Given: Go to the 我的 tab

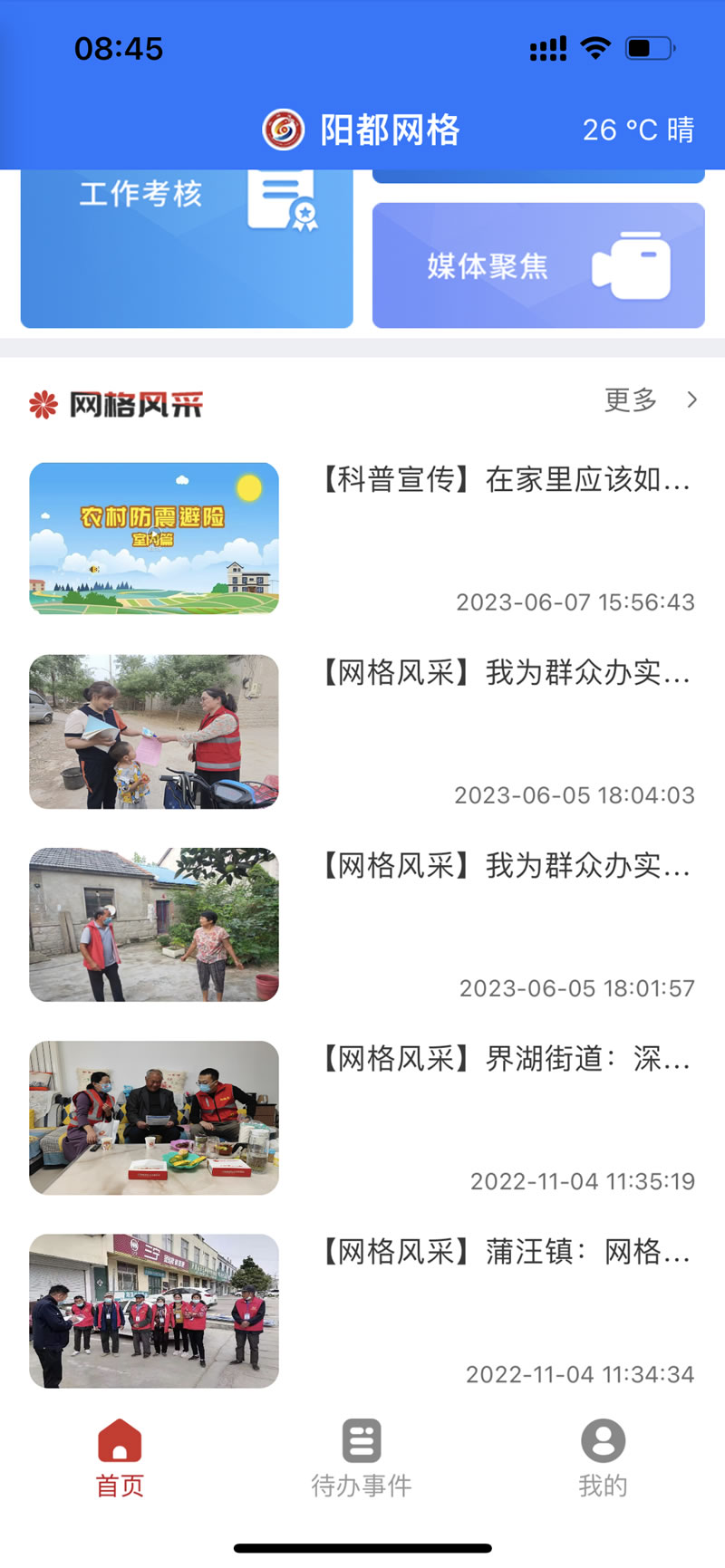Looking at the screenshot, I should coord(603,1457).
